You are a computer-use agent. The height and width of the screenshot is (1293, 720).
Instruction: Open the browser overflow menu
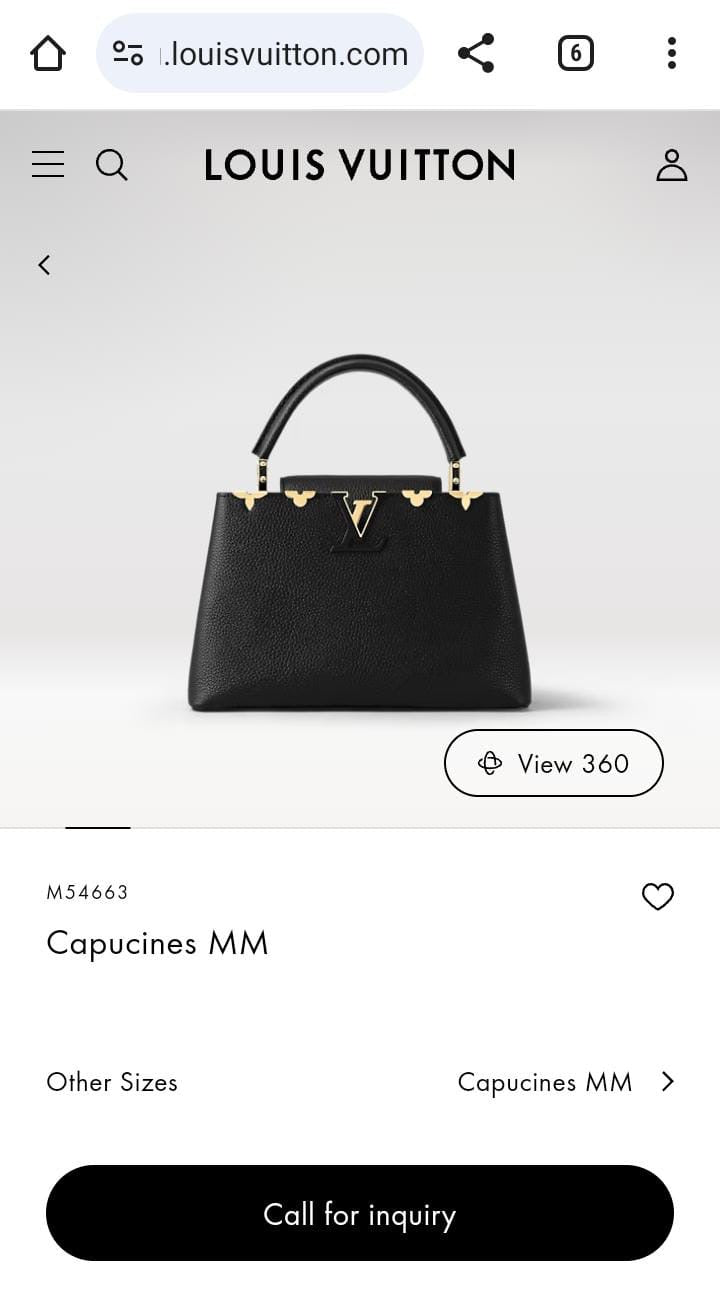pos(670,54)
